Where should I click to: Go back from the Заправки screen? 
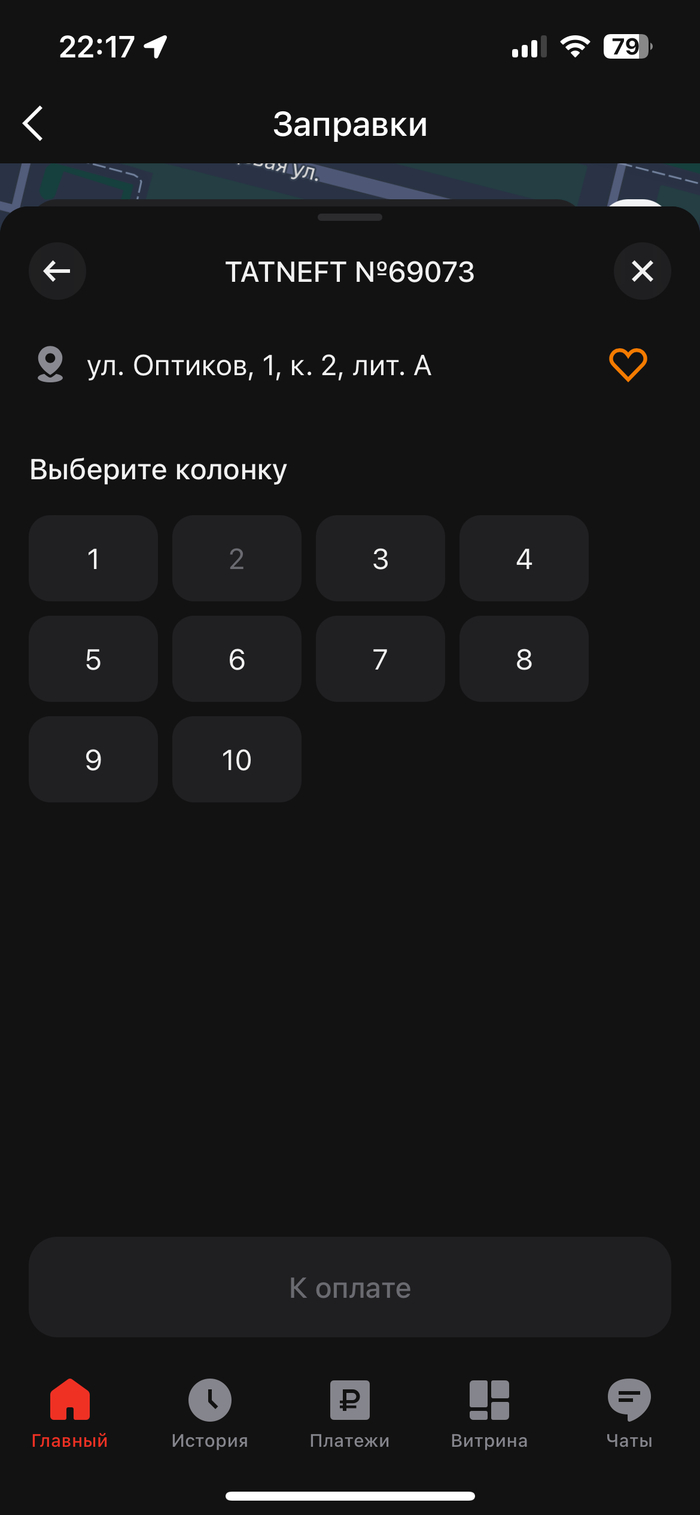coord(33,124)
